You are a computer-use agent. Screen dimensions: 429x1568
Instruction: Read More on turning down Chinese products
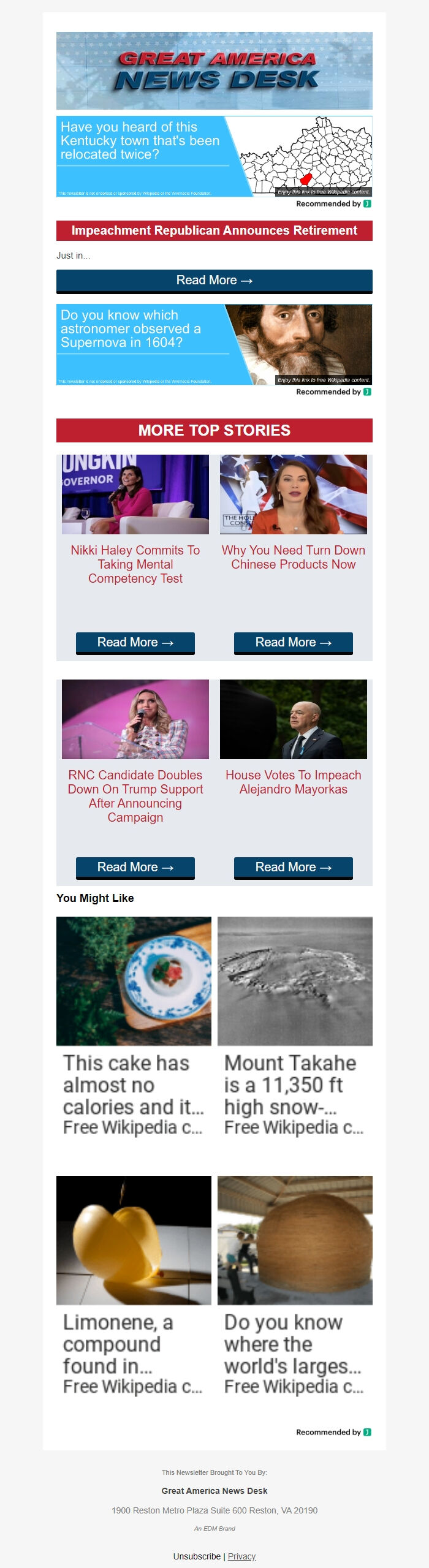pyautogui.click(x=293, y=643)
